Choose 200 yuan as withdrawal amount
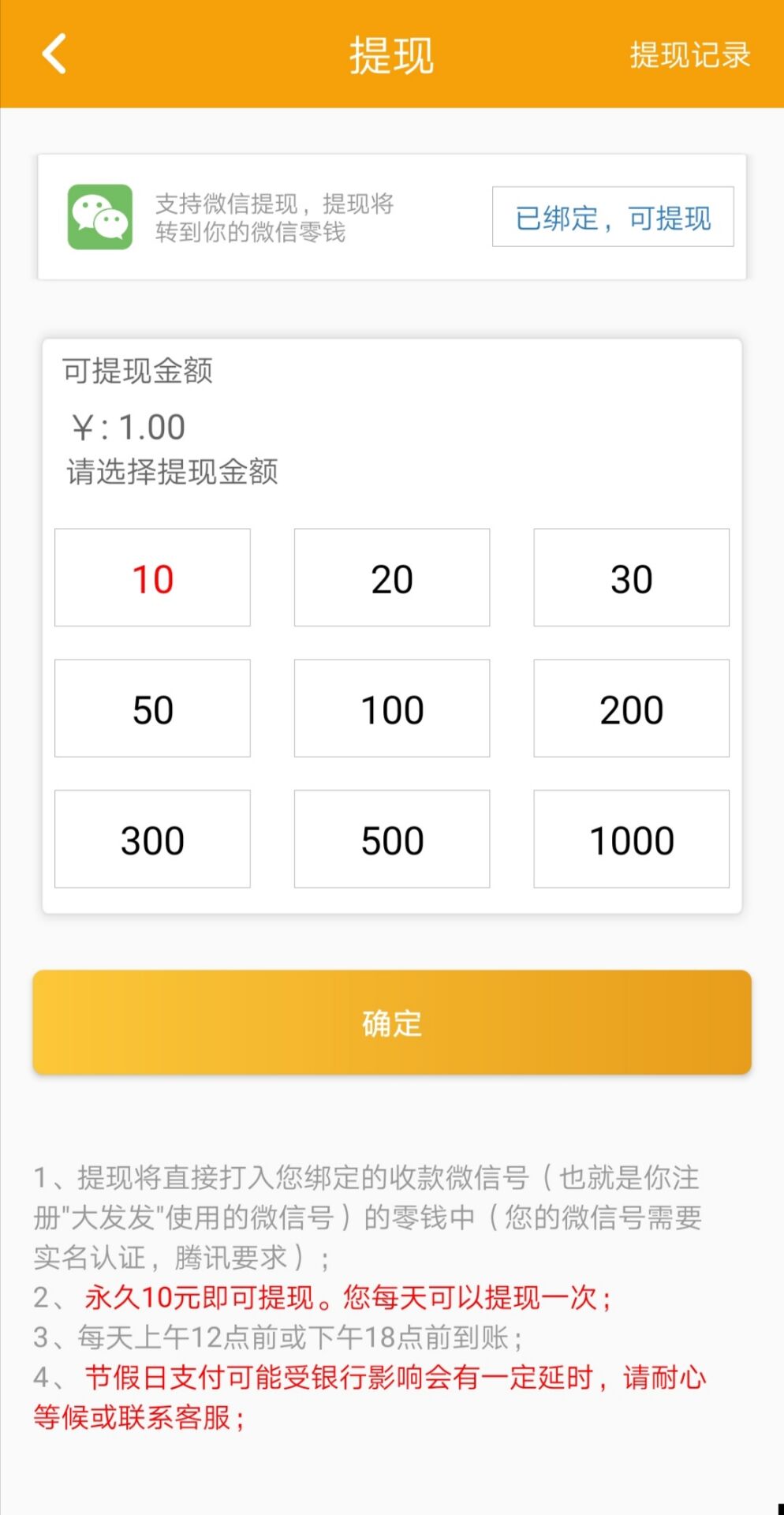The image size is (784, 1515). [631, 708]
